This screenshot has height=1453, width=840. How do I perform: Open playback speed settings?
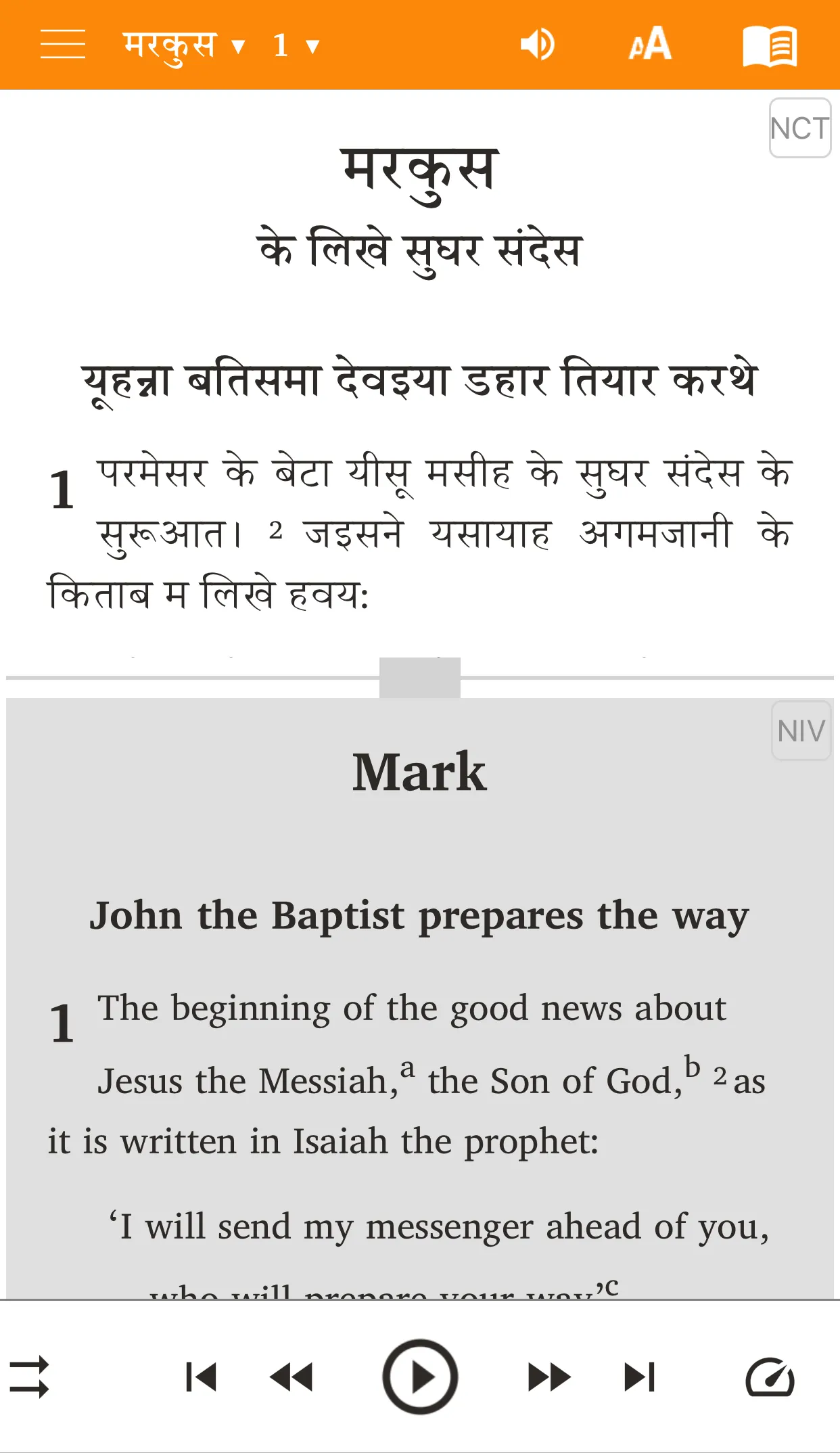[x=770, y=1377]
